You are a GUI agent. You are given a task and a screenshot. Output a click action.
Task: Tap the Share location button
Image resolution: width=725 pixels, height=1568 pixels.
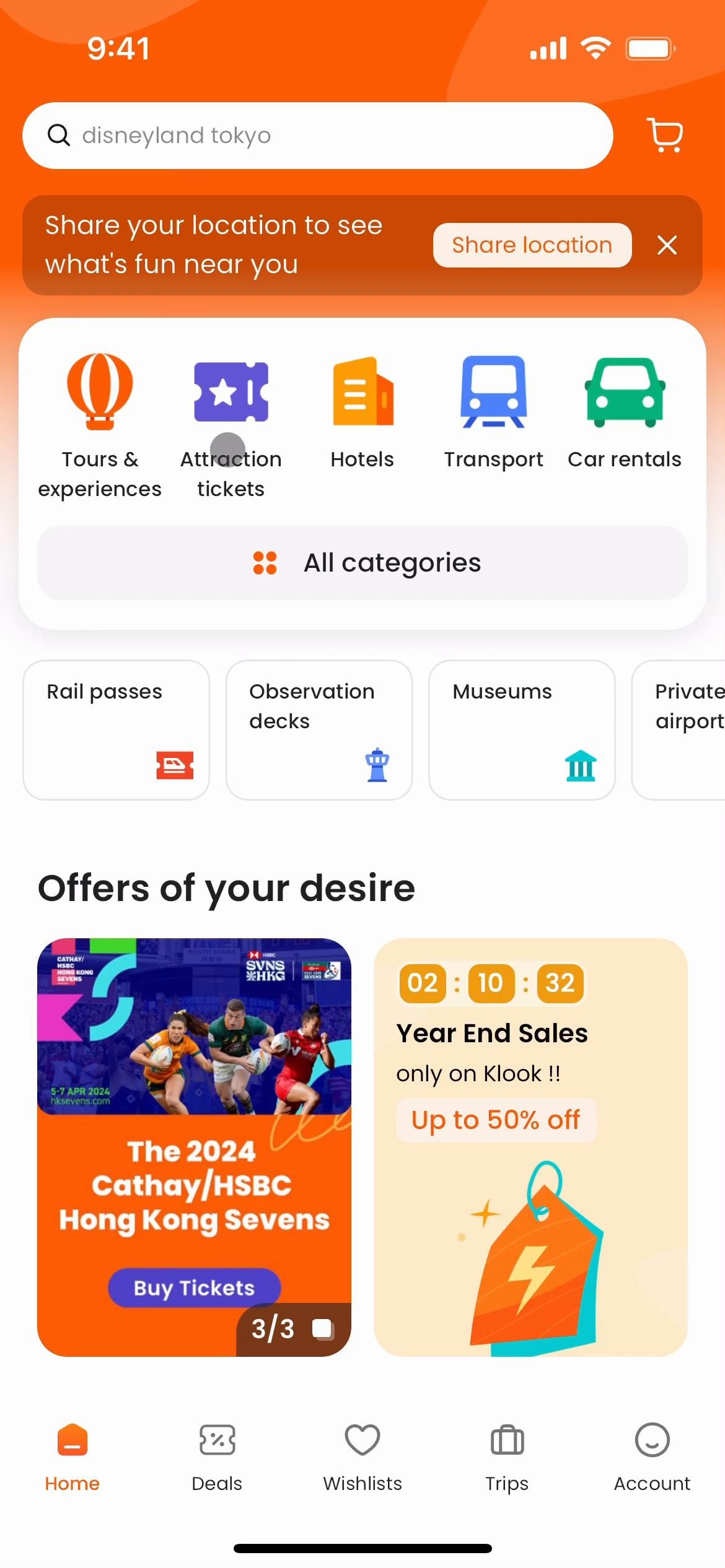pos(532,245)
